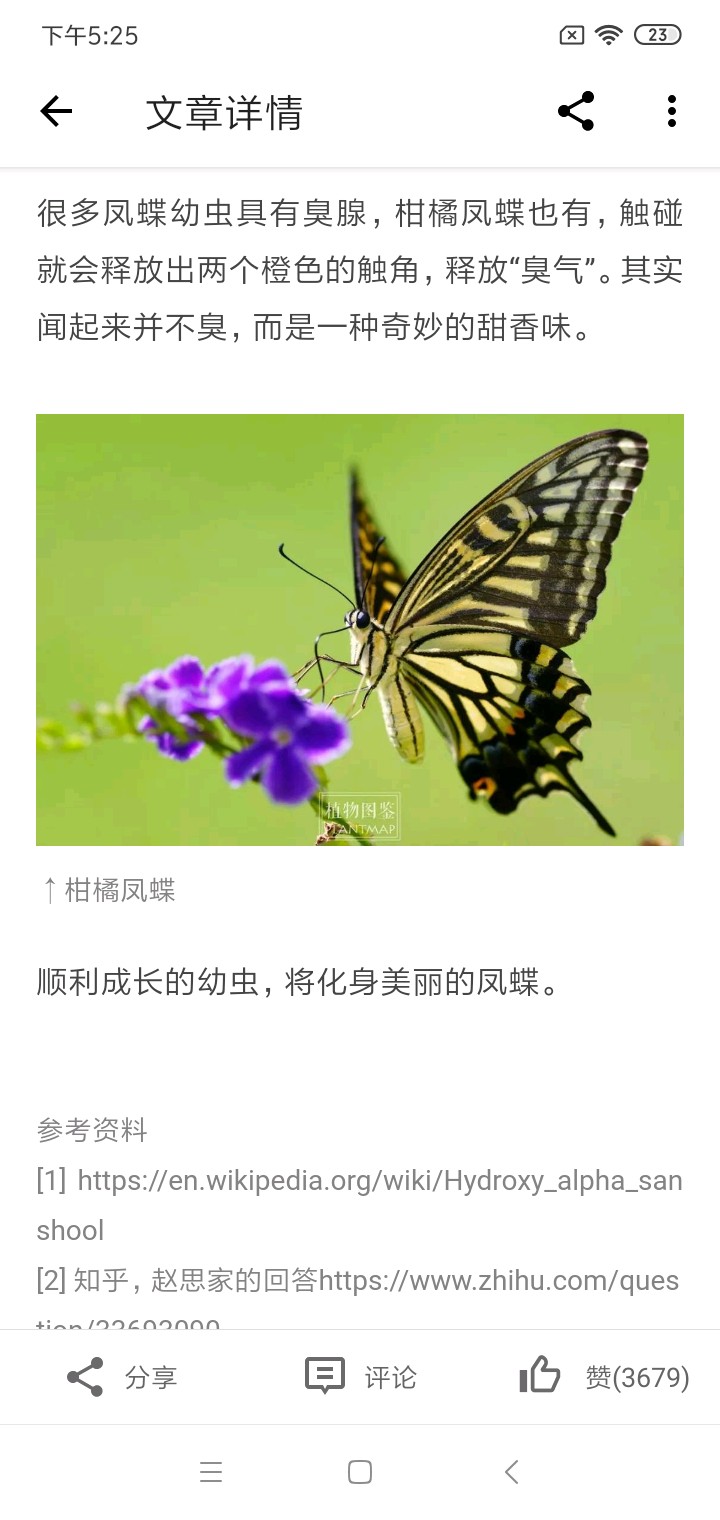Go back from the article details

57,112
